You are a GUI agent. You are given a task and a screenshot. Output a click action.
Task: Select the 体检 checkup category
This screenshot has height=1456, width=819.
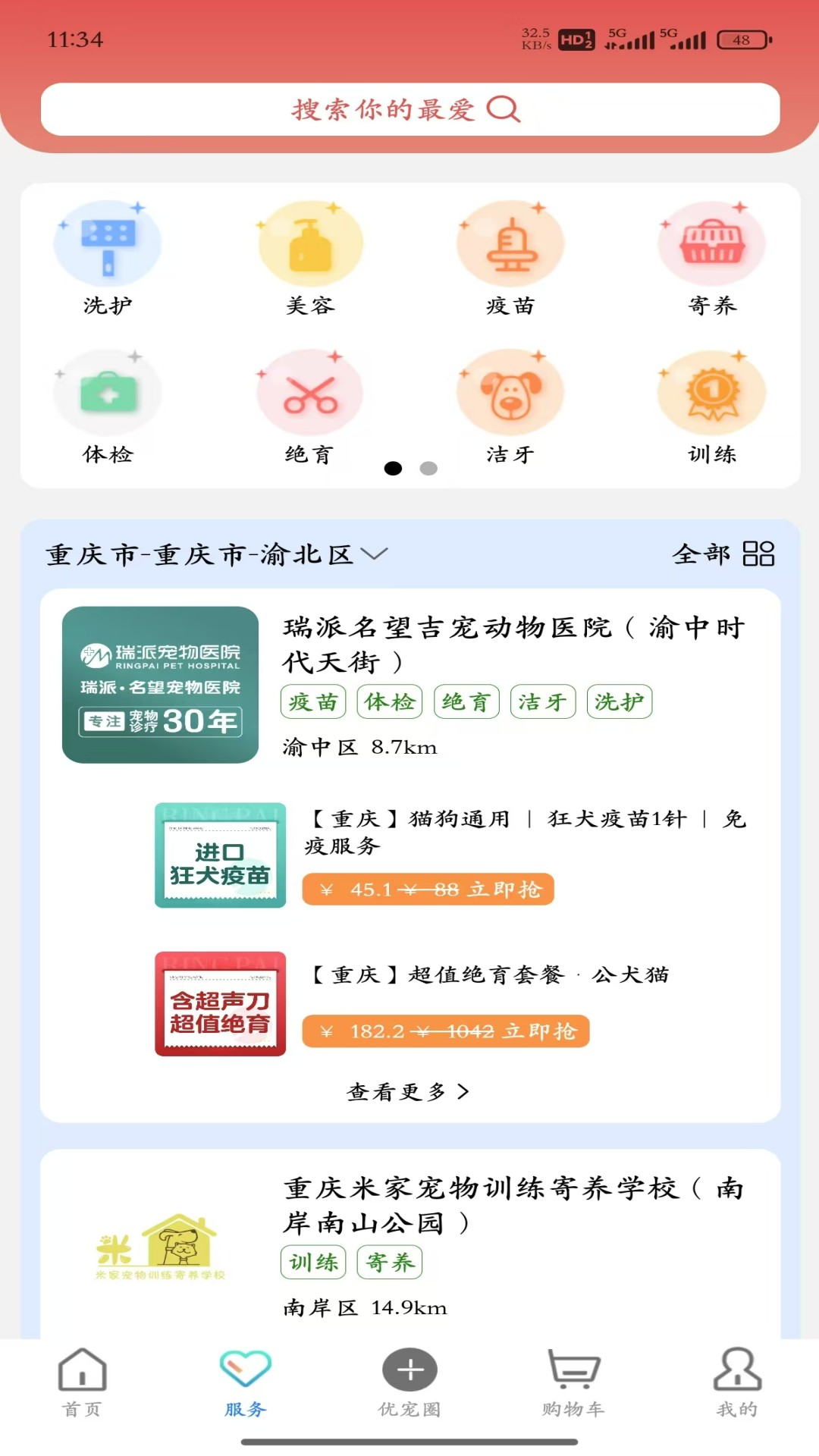[x=108, y=406]
